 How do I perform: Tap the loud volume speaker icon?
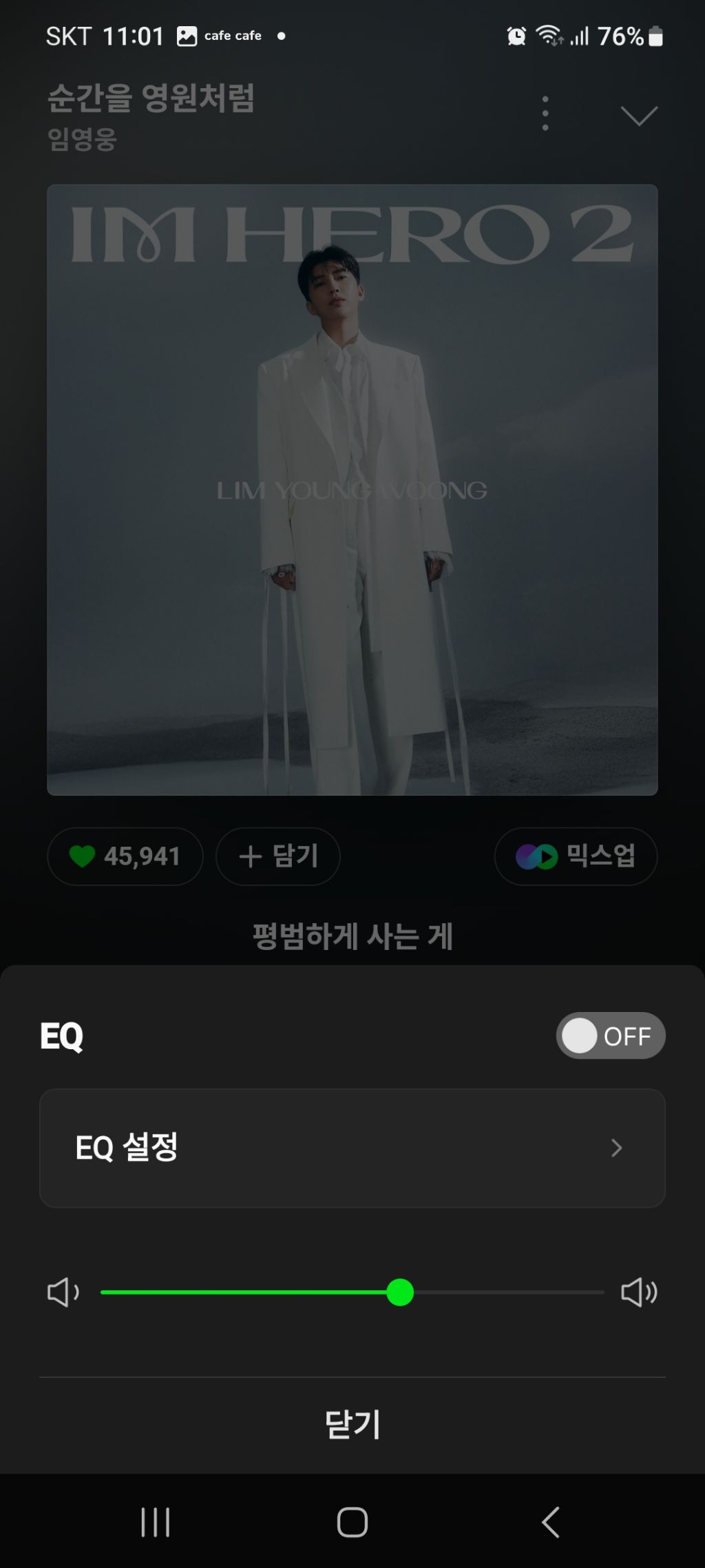coord(639,1292)
